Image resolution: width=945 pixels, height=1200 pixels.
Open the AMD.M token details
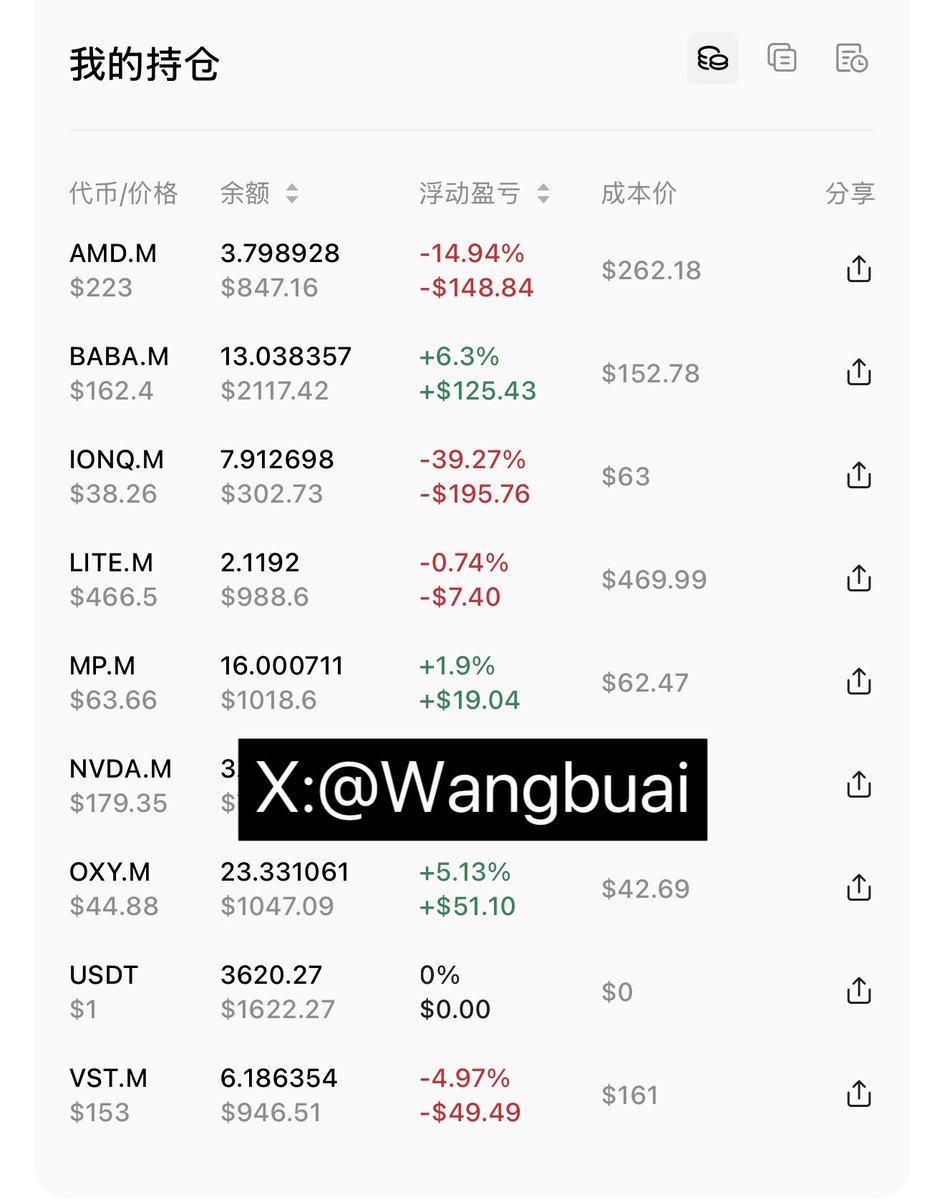coord(113,254)
